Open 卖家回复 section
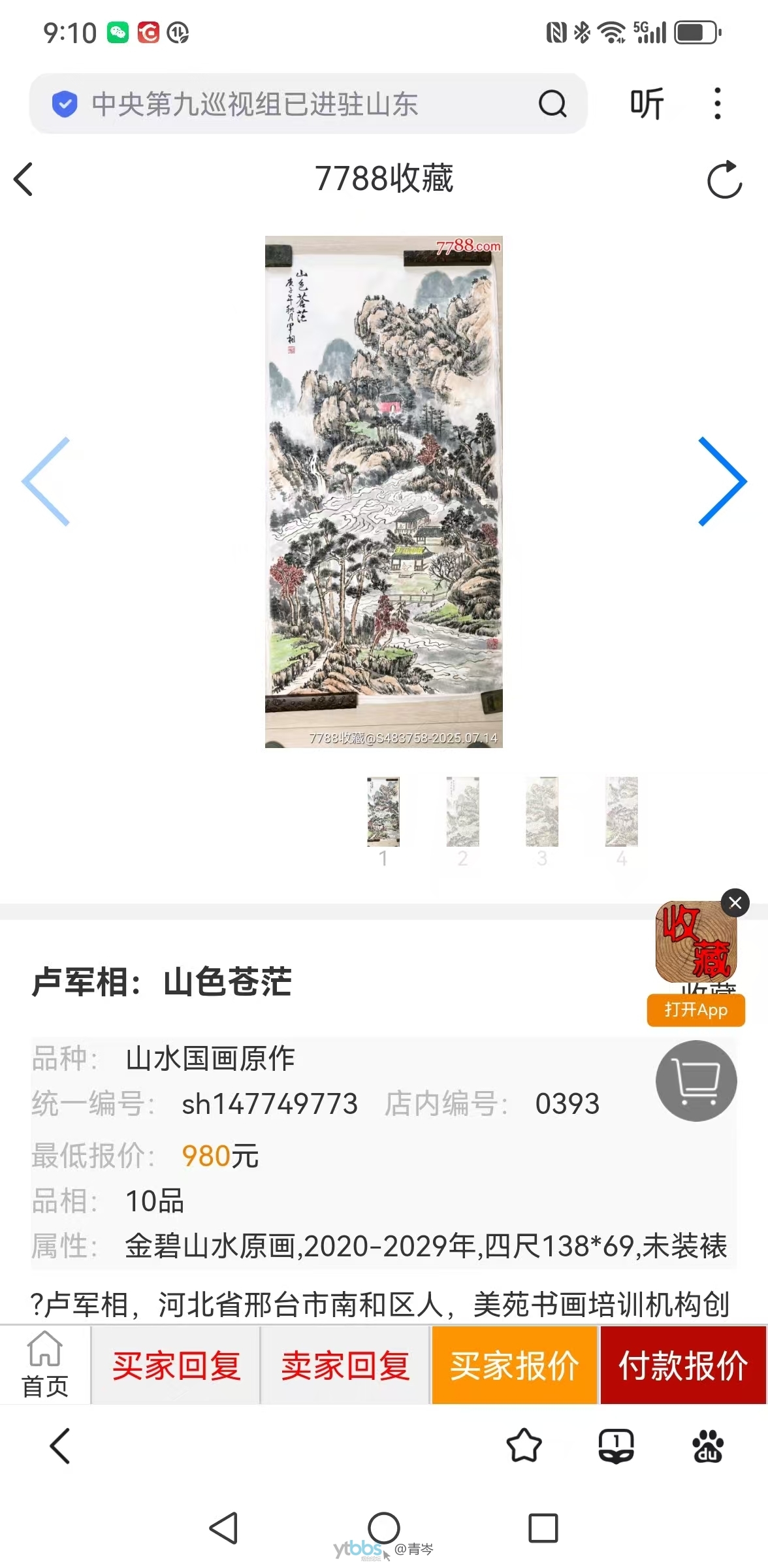 tap(345, 1366)
